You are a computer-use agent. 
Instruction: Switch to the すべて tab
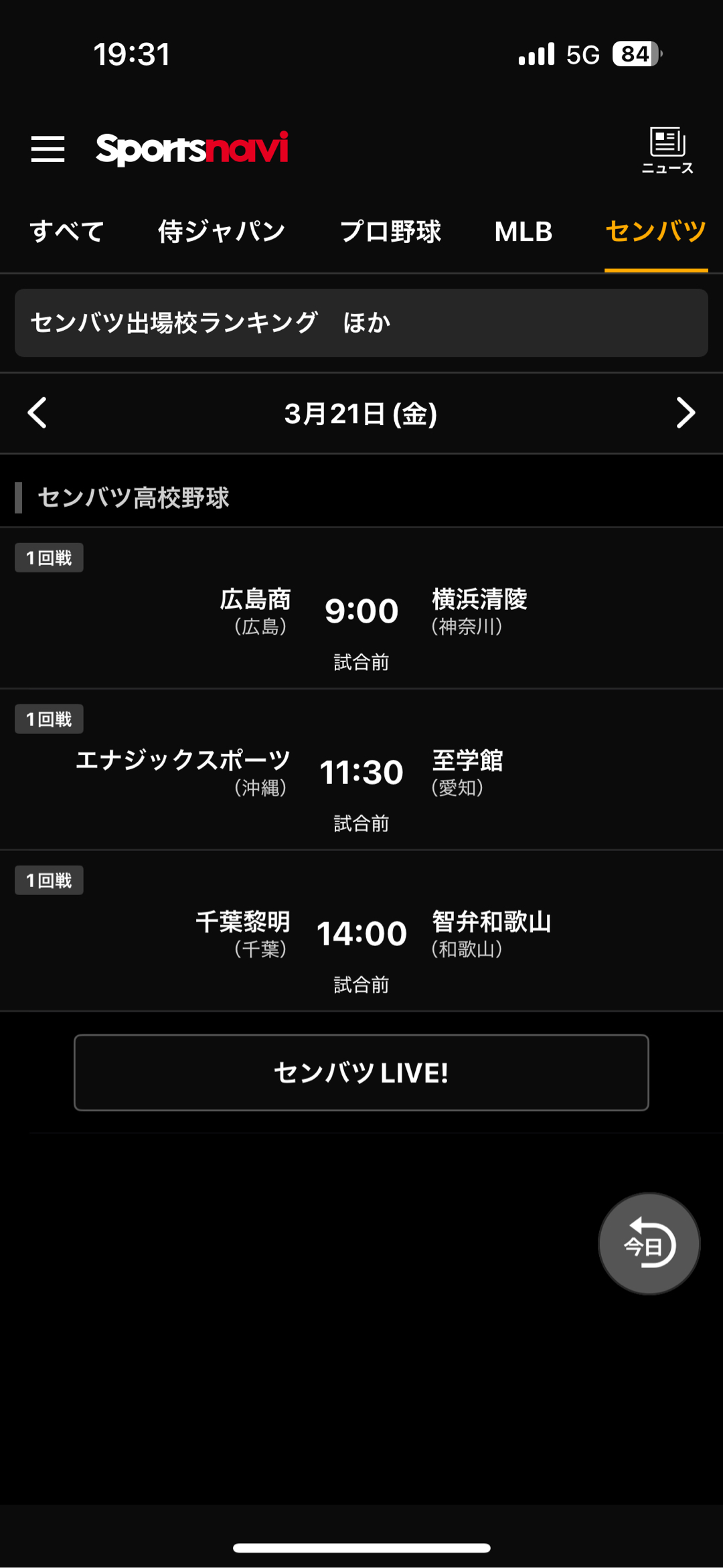pyautogui.click(x=67, y=232)
